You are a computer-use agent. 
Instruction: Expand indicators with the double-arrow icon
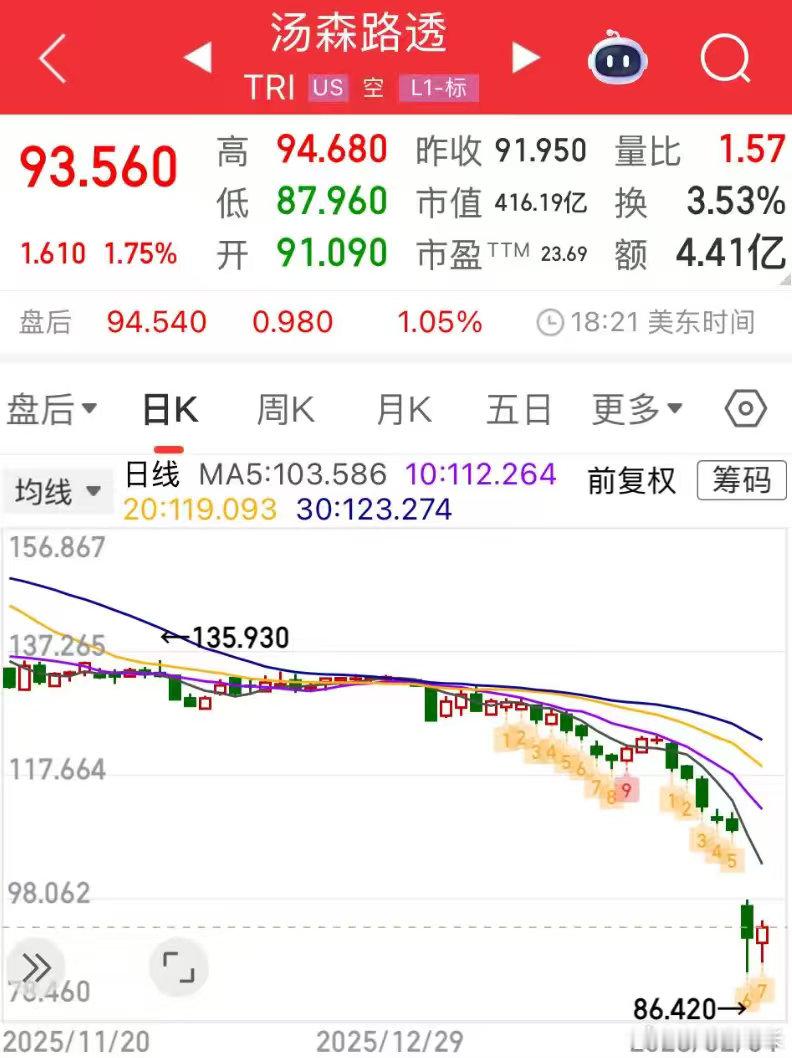pos(37,967)
